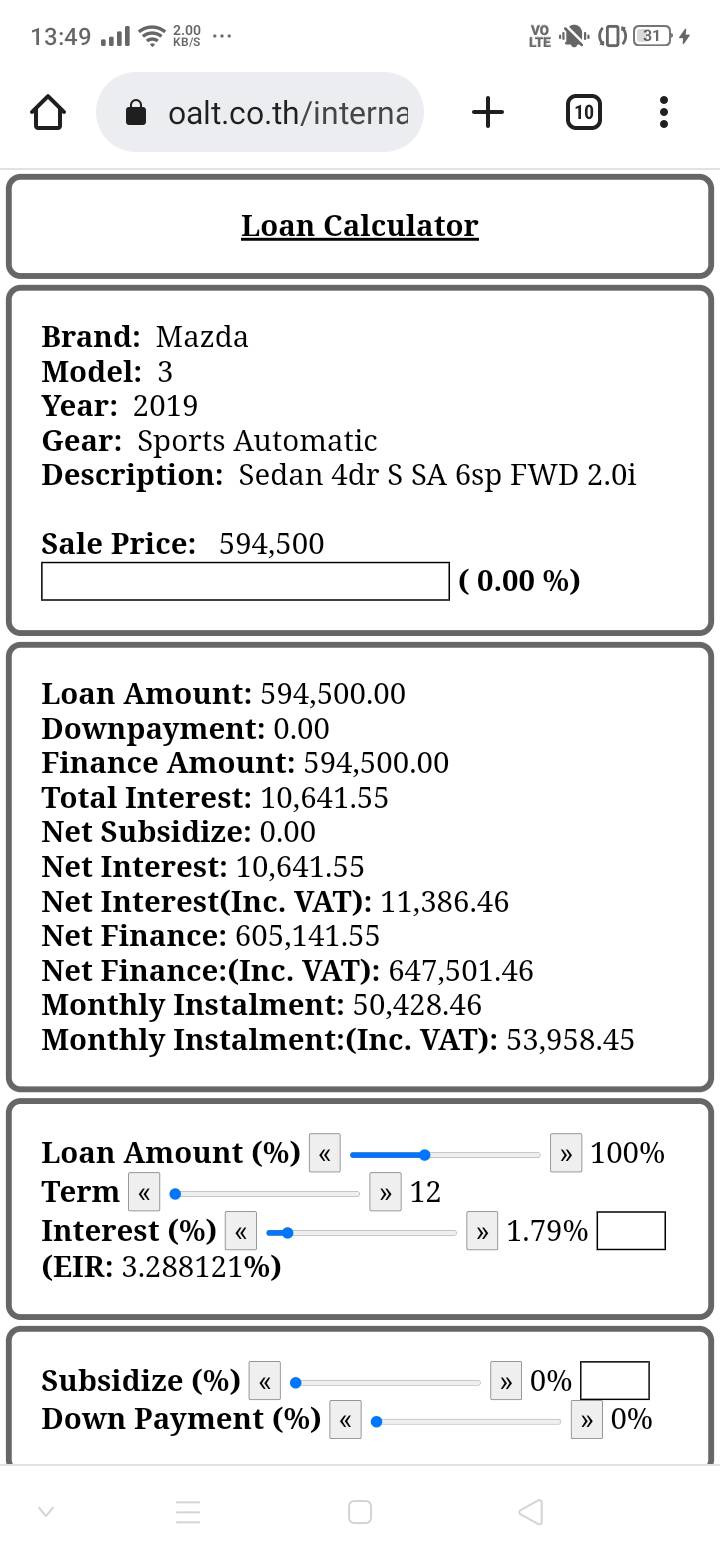
Task: Focus the sale price input field
Action: click(x=245, y=581)
